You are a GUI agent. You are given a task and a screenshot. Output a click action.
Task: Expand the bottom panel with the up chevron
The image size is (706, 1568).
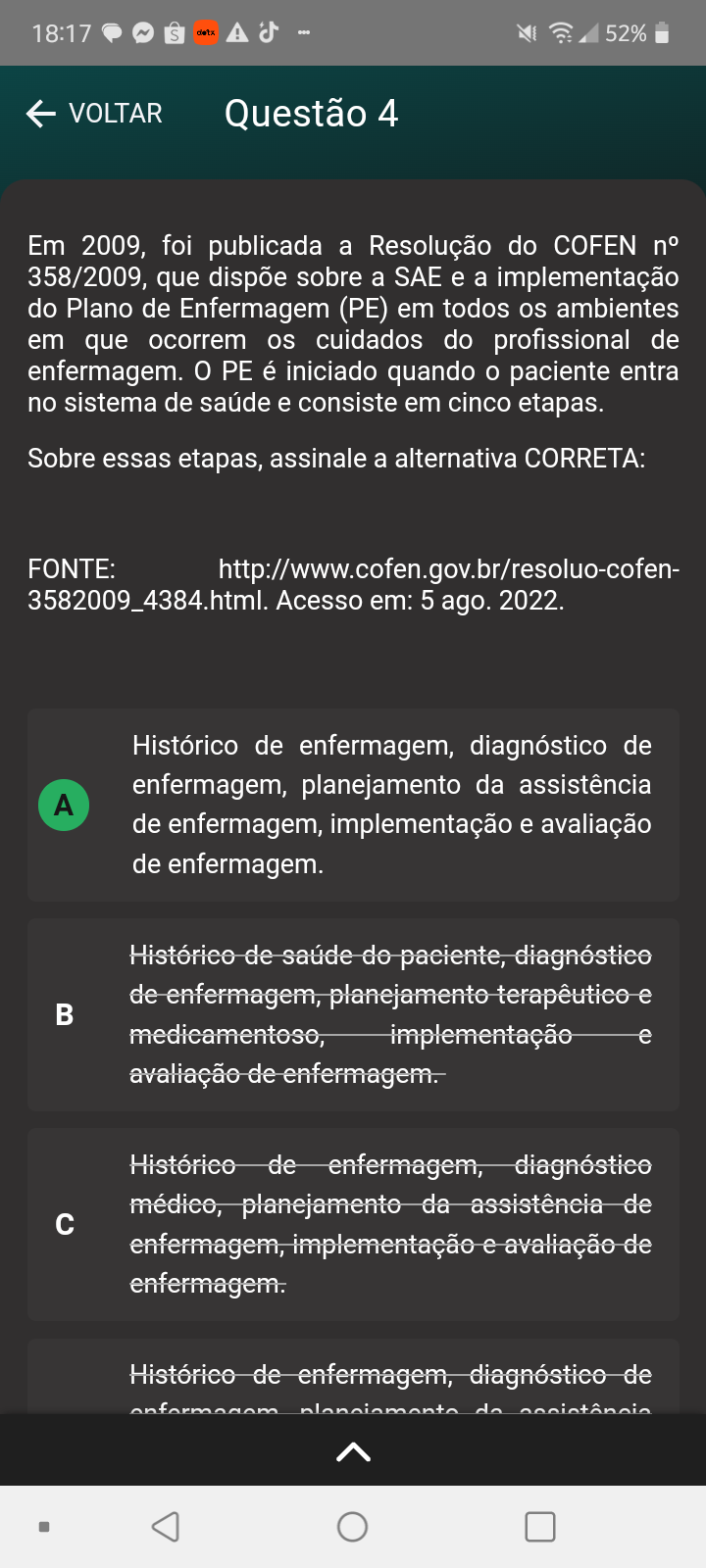click(353, 1451)
